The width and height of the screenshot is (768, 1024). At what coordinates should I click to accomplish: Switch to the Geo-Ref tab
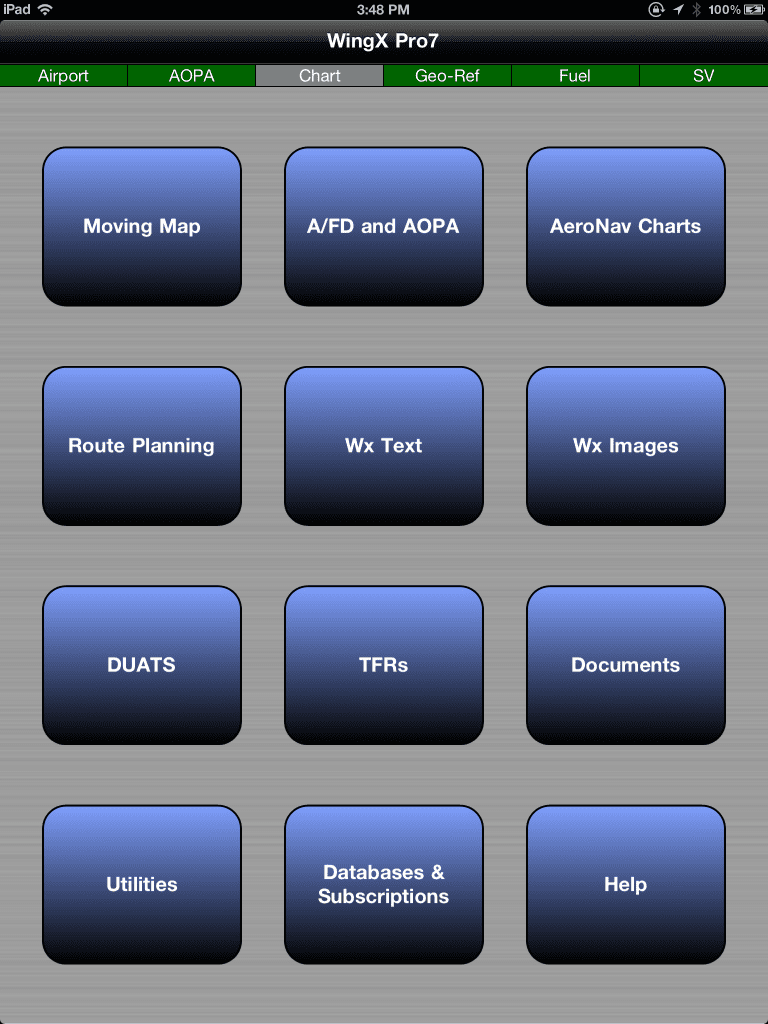tap(447, 75)
